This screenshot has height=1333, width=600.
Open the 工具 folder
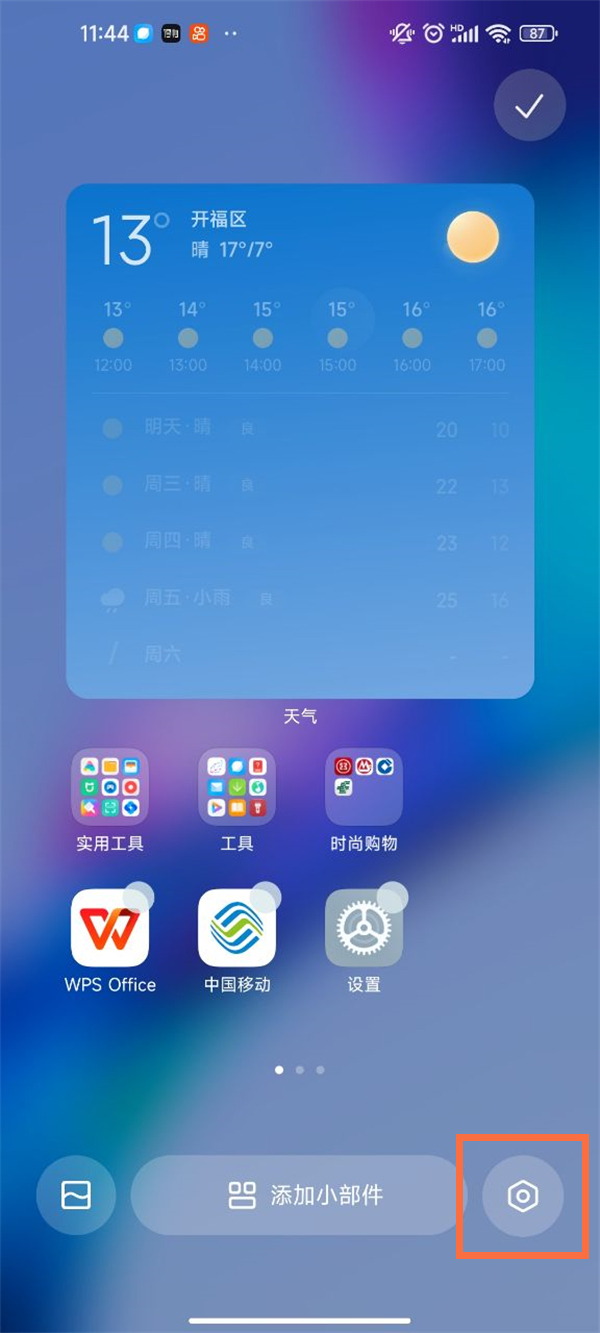pyautogui.click(x=237, y=786)
